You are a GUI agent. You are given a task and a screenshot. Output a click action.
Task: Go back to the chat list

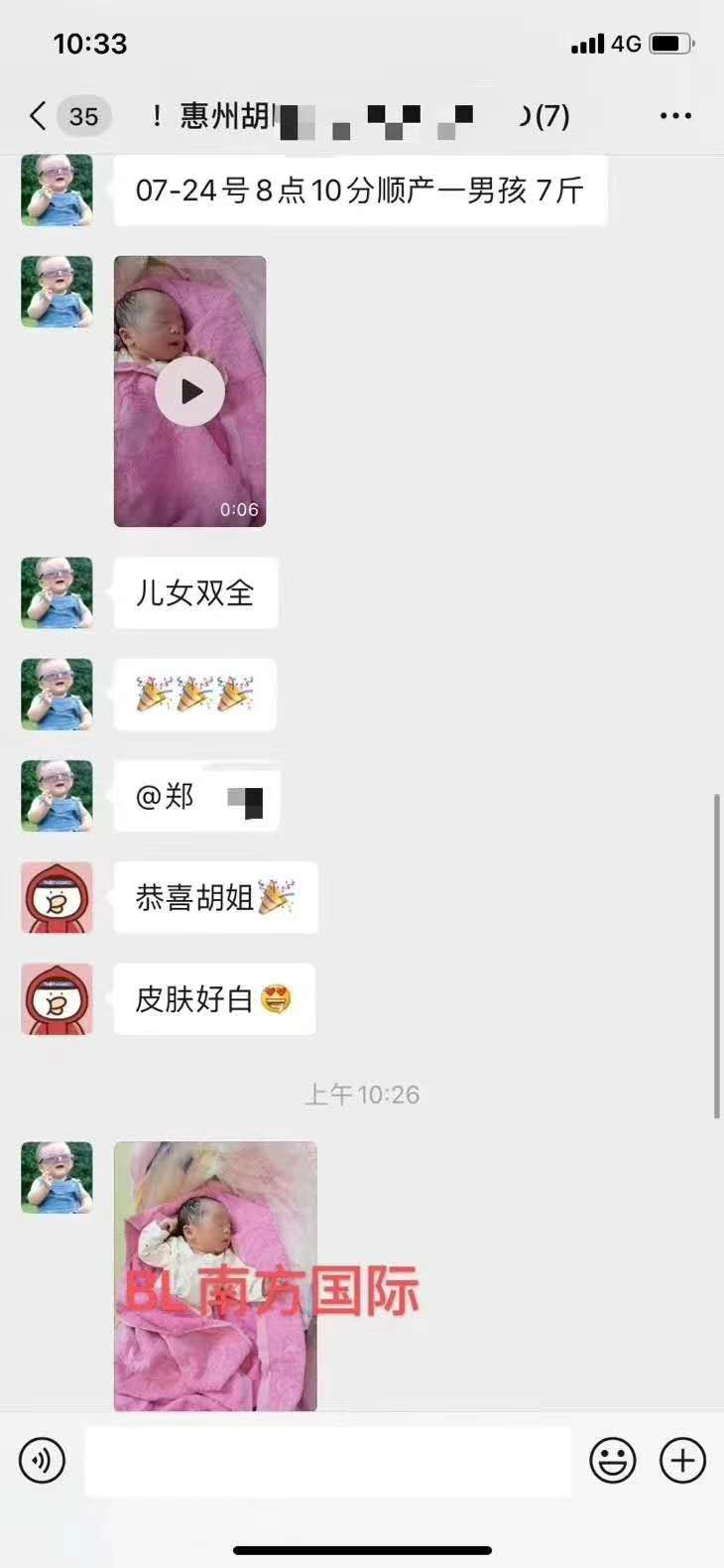40,116
